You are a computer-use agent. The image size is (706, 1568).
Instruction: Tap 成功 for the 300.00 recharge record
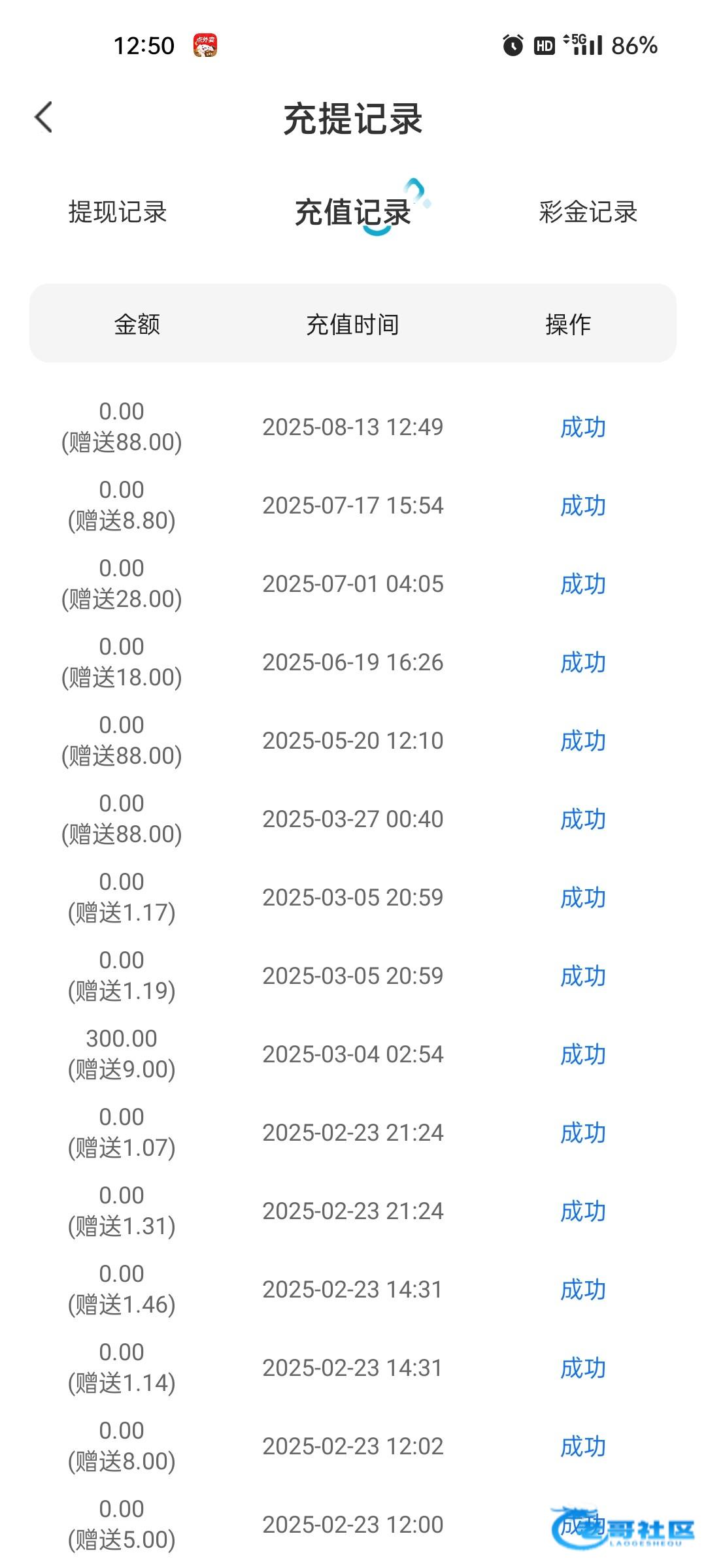click(582, 1054)
